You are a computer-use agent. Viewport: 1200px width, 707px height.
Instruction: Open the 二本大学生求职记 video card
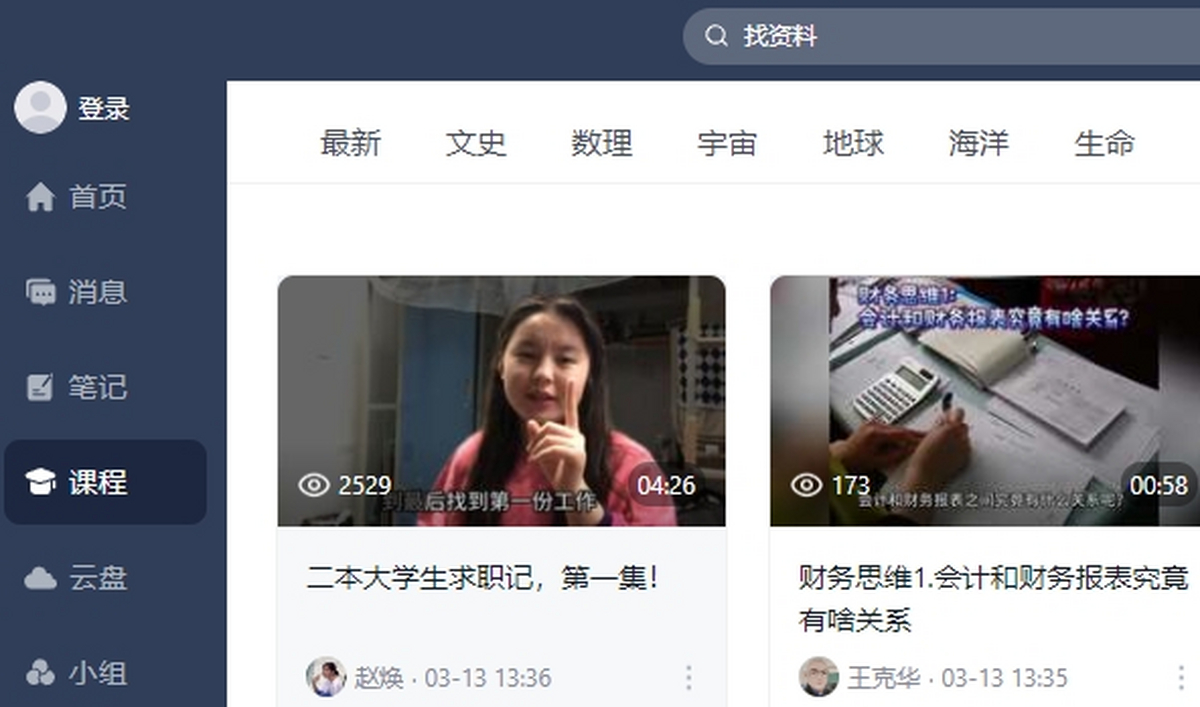tap(501, 401)
